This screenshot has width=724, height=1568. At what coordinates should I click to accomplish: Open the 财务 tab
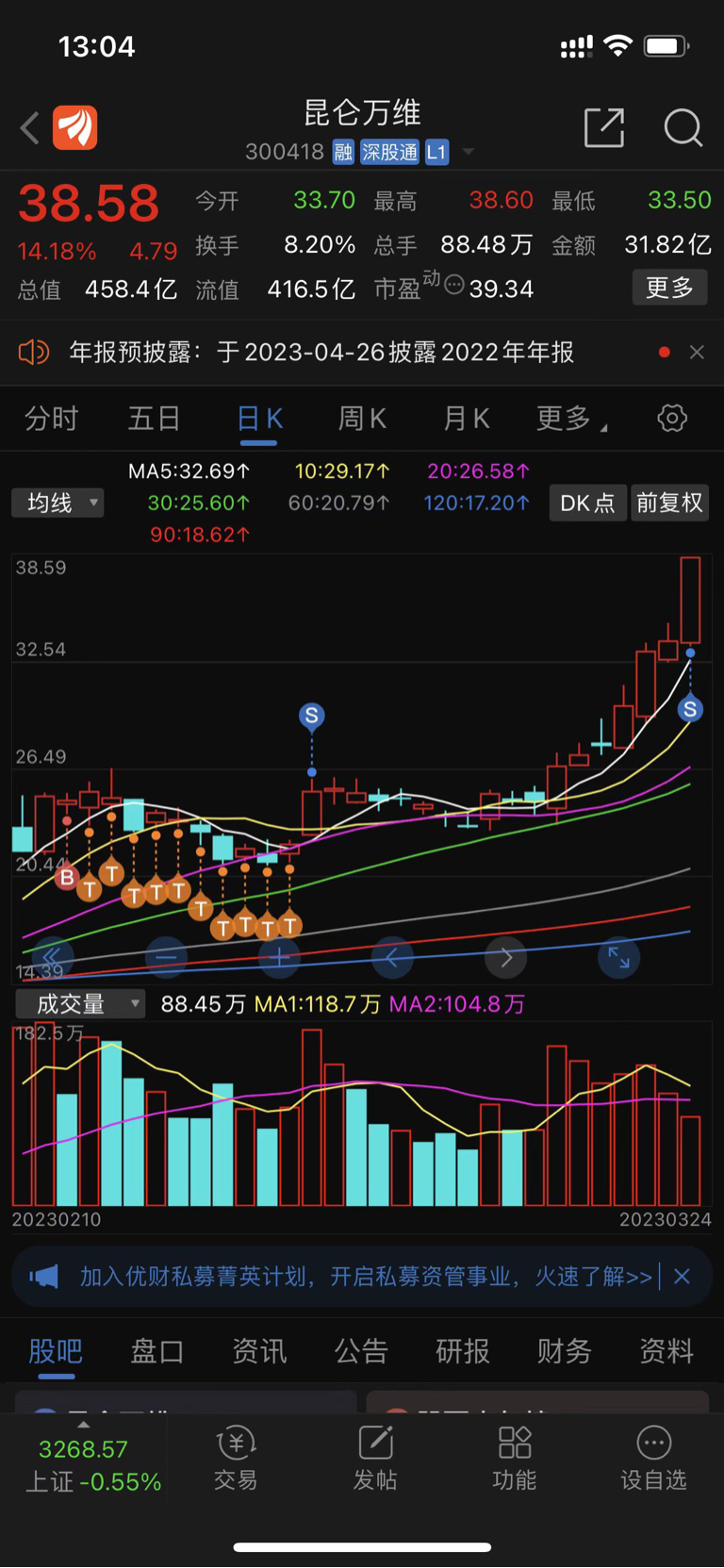click(563, 1352)
